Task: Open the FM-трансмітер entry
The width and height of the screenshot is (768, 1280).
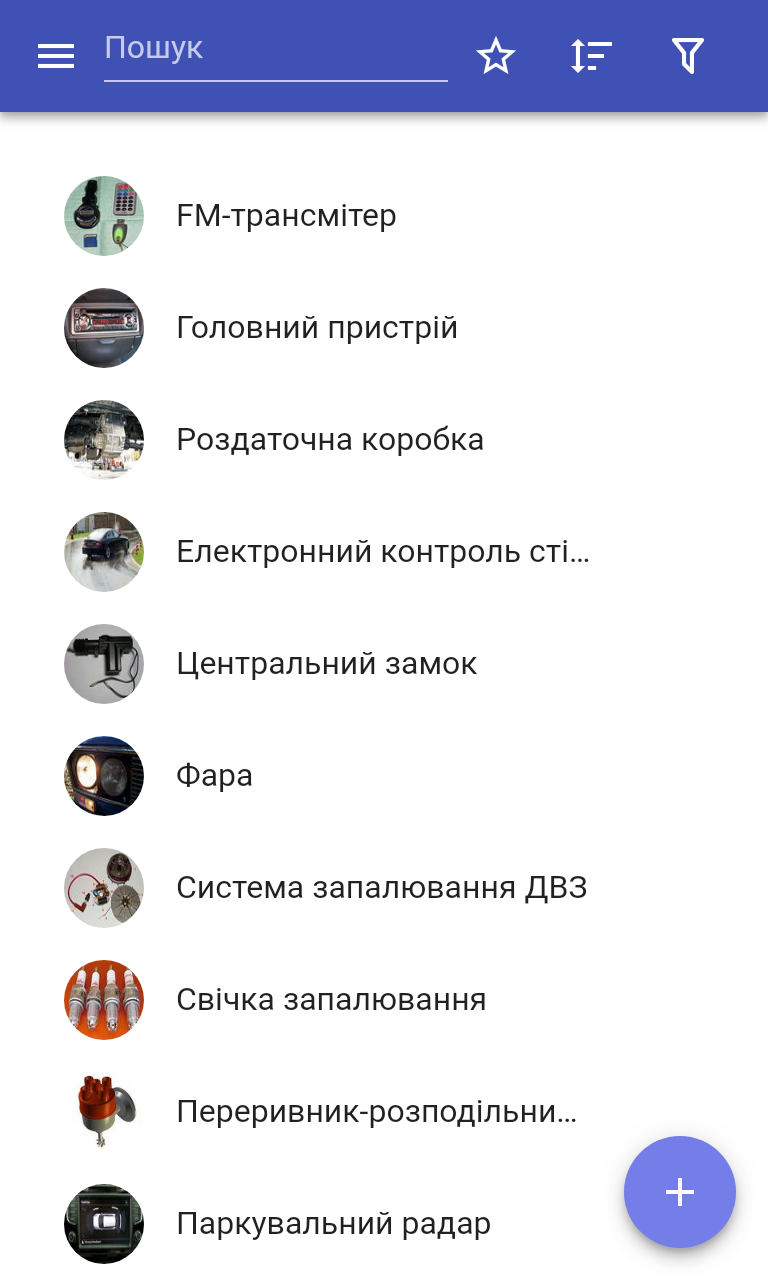Action: click(x=286, y=216)
